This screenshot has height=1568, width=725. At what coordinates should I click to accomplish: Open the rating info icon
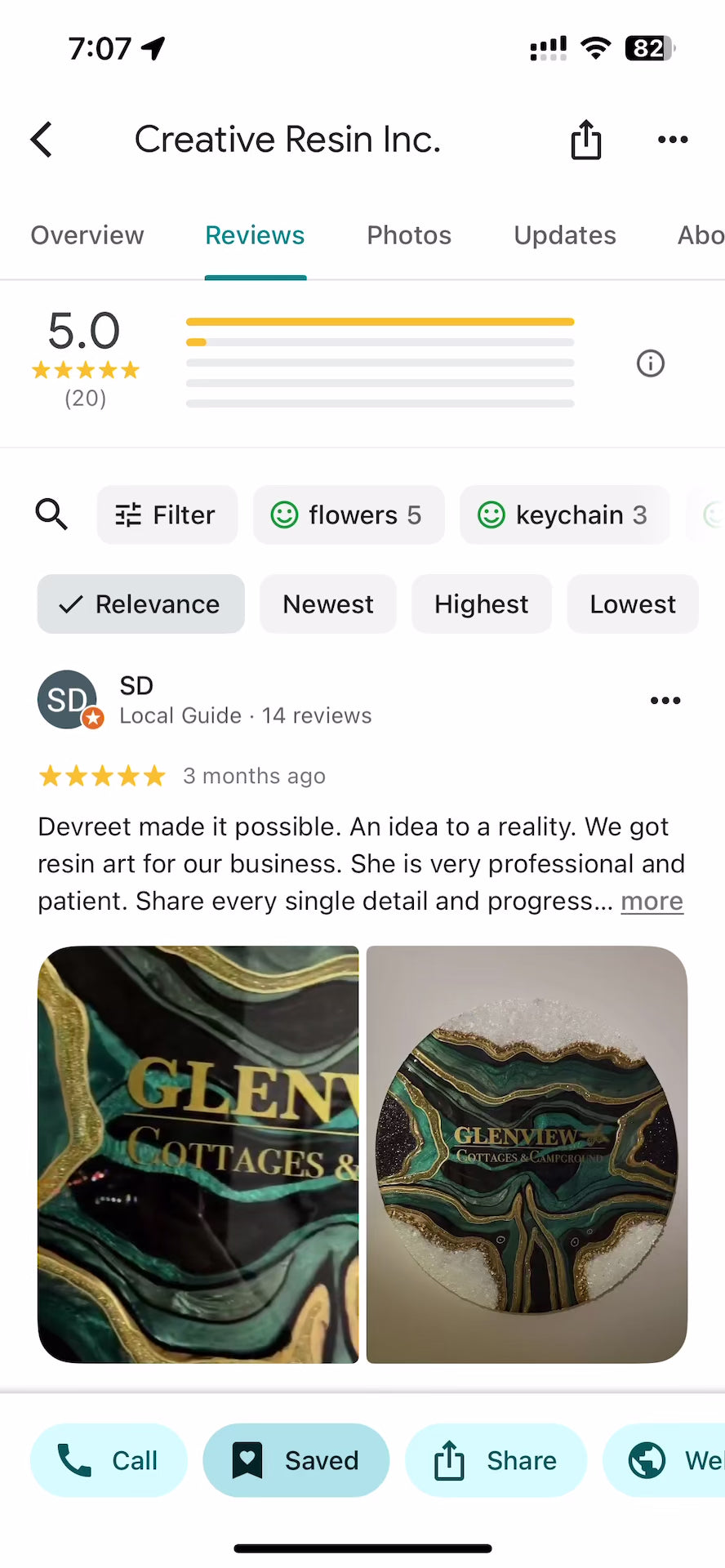coord(651,363)
